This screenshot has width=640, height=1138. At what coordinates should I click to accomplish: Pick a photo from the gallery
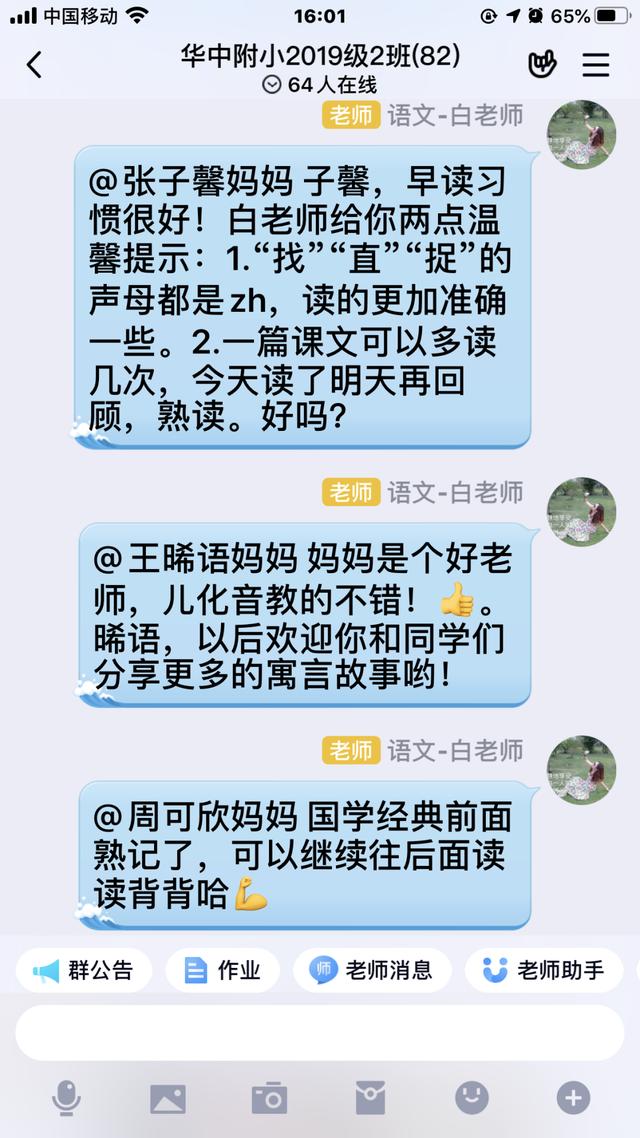168,1099
